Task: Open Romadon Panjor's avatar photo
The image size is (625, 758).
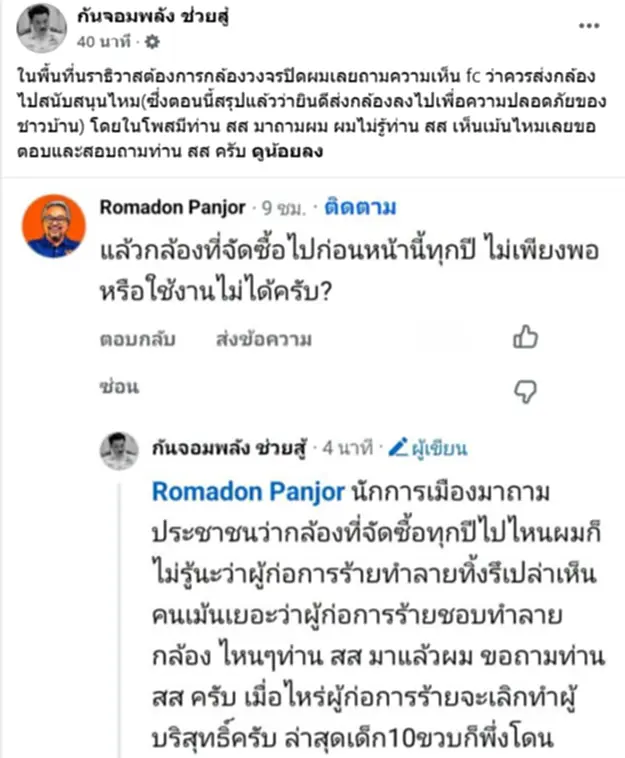Action: click(54, 226)
